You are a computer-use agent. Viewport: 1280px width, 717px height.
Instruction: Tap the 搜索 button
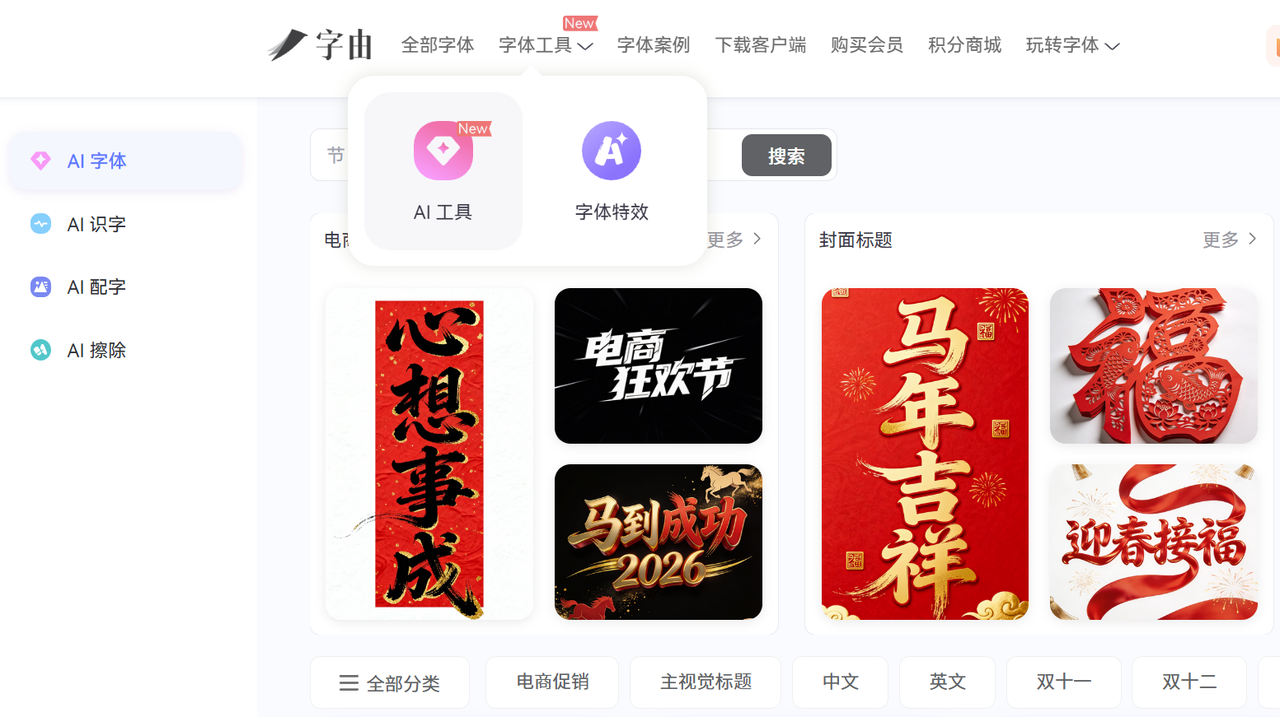[786, 156]
